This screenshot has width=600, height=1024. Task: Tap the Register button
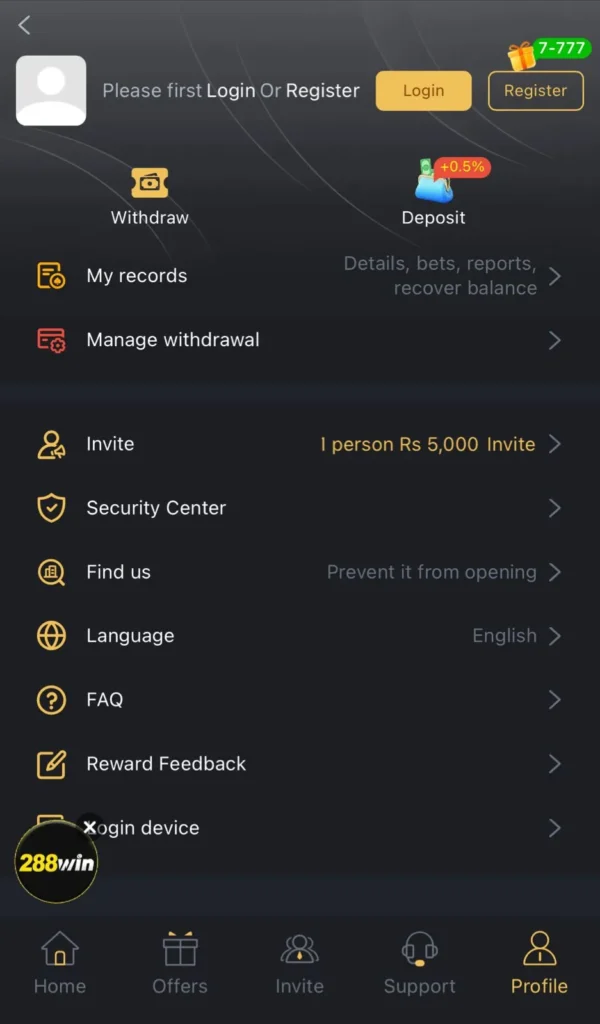pyautogui.click(x=535, y=91)
